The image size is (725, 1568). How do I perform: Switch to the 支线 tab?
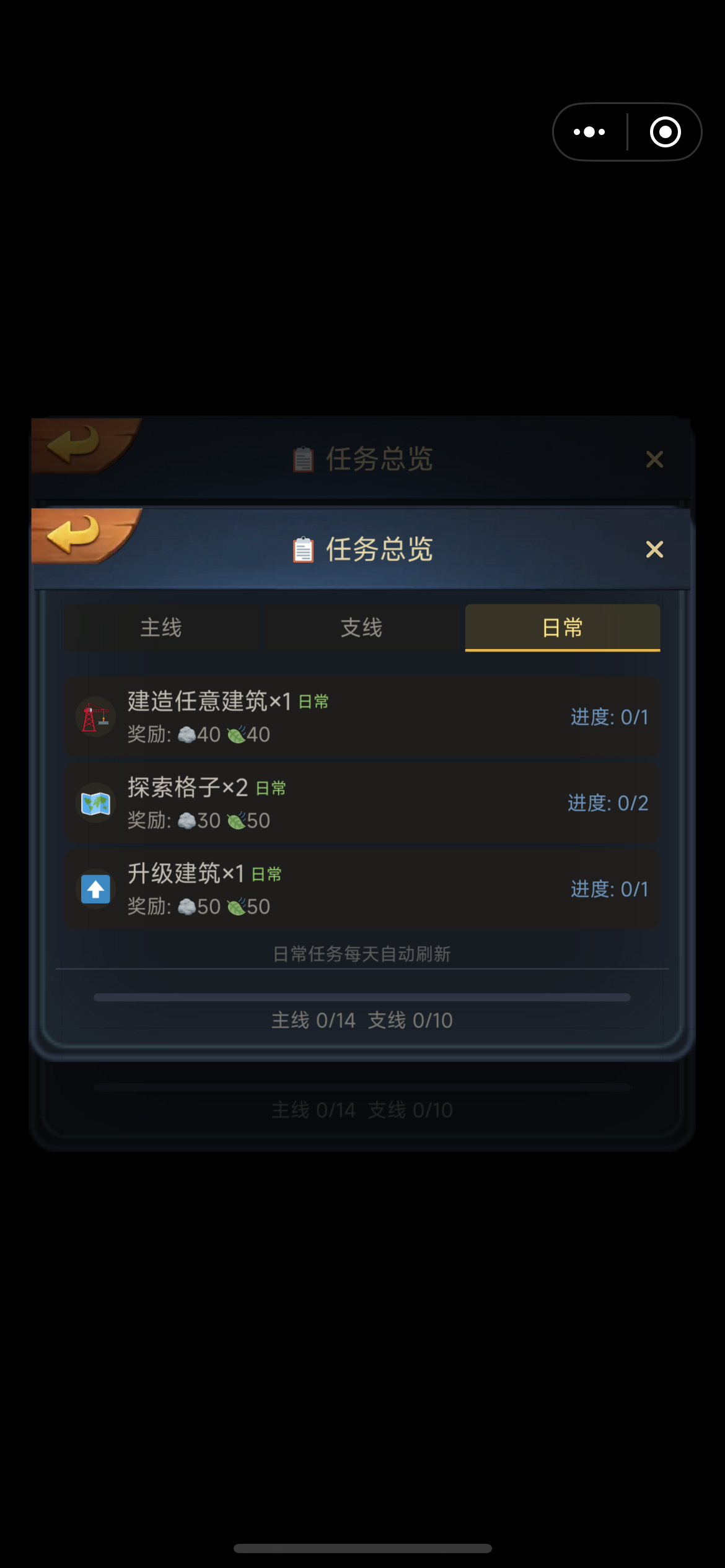[362, 628]
